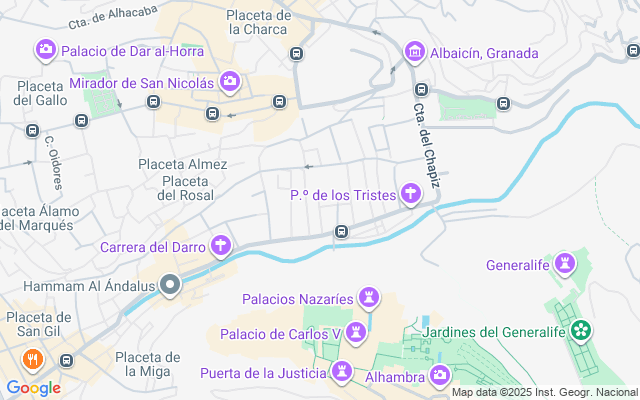Tap the Alhambra museum pin
The image size is (640, 400).
[440, 375]
